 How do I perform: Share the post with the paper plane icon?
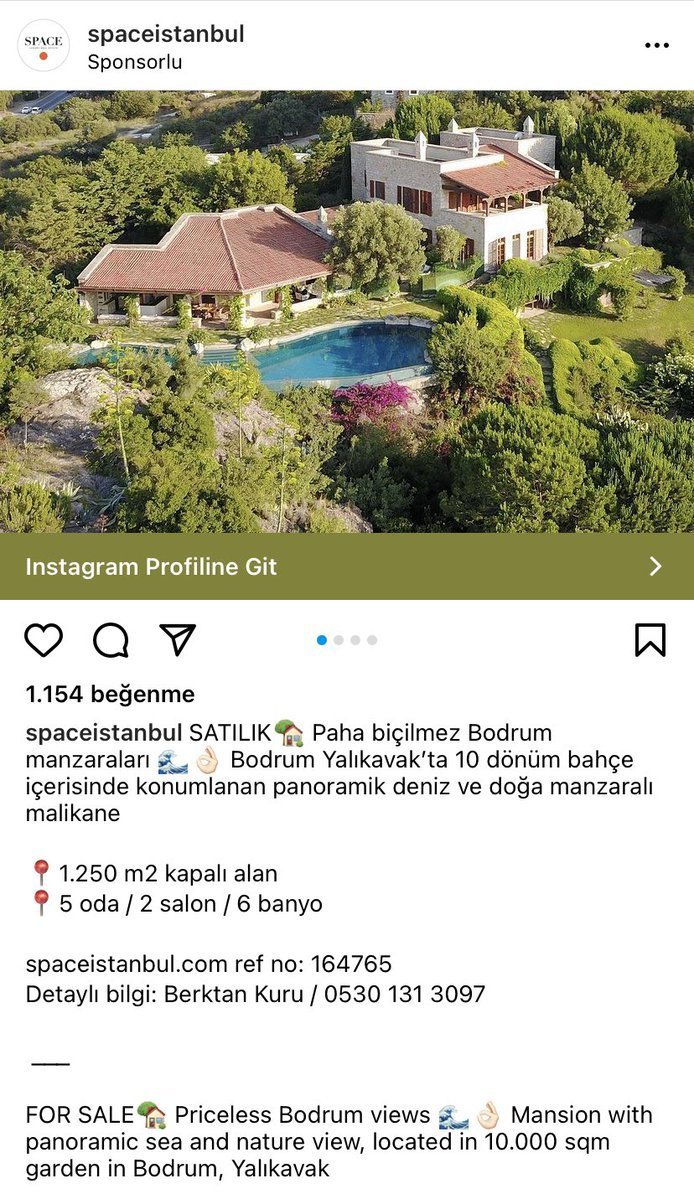click(178, 640)
